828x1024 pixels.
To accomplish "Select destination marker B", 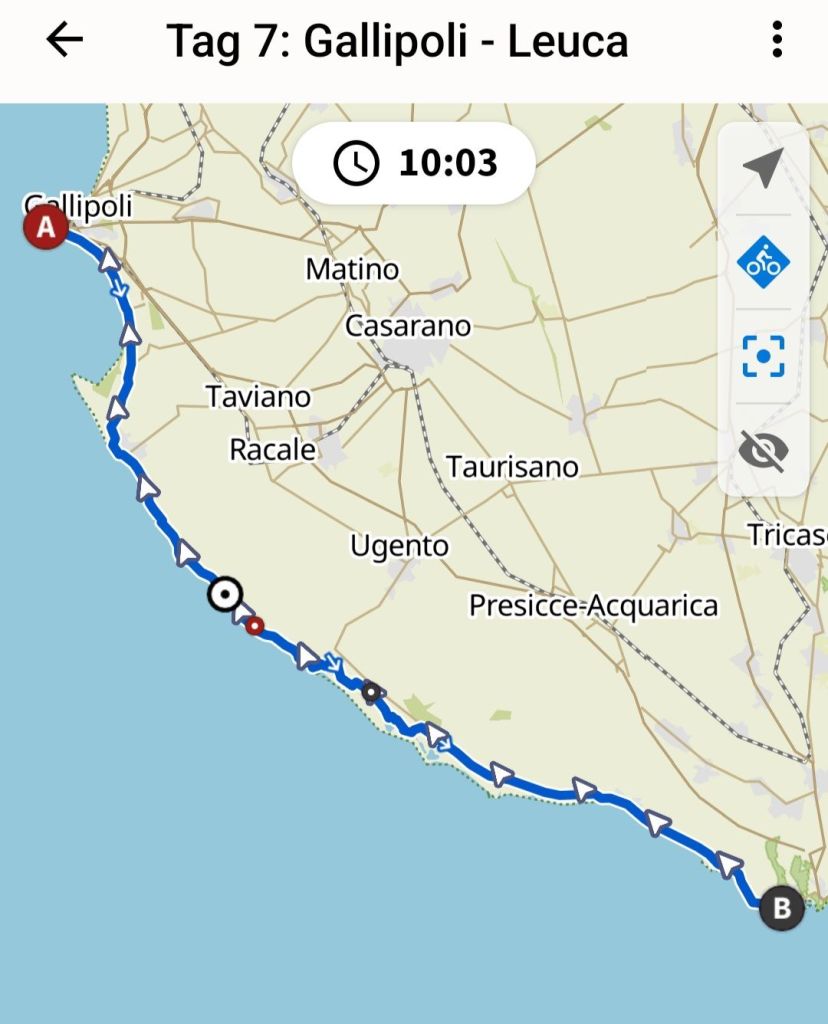I will coord(781,909).
